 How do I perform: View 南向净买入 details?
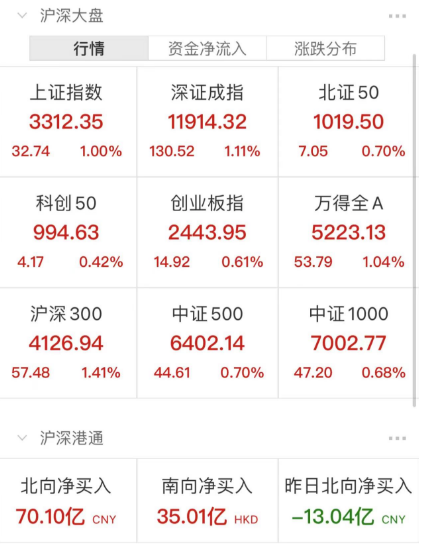pyautogui.click(x=207, y=501)
